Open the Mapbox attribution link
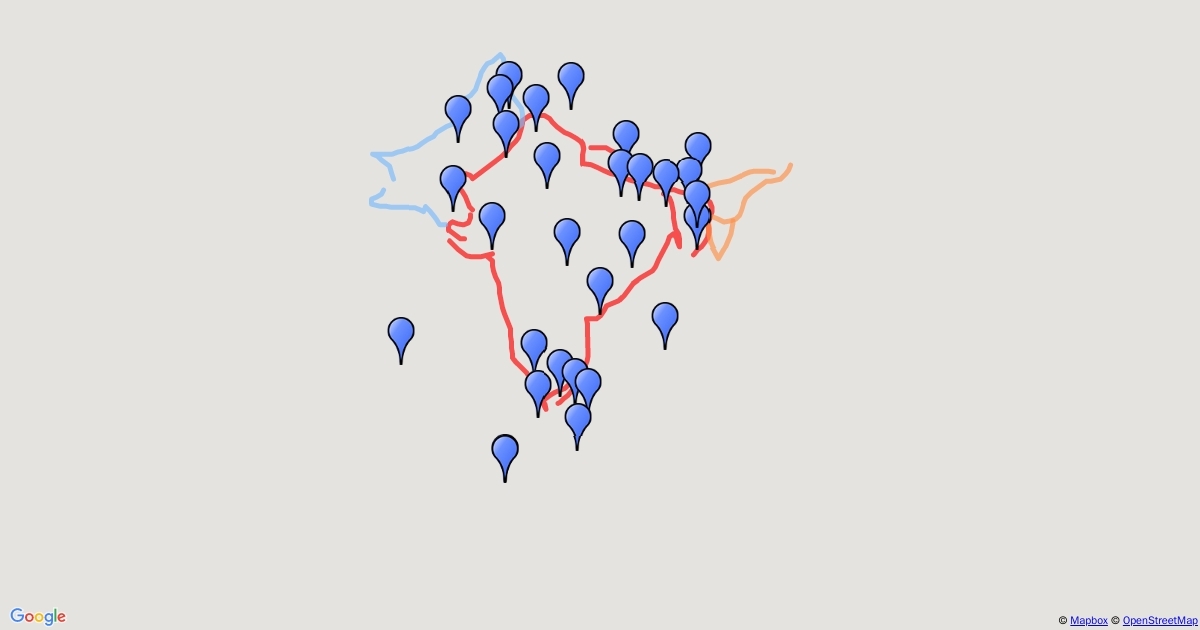Image resolution: width=1200 pixels, height=630 pixels. 1088,620
